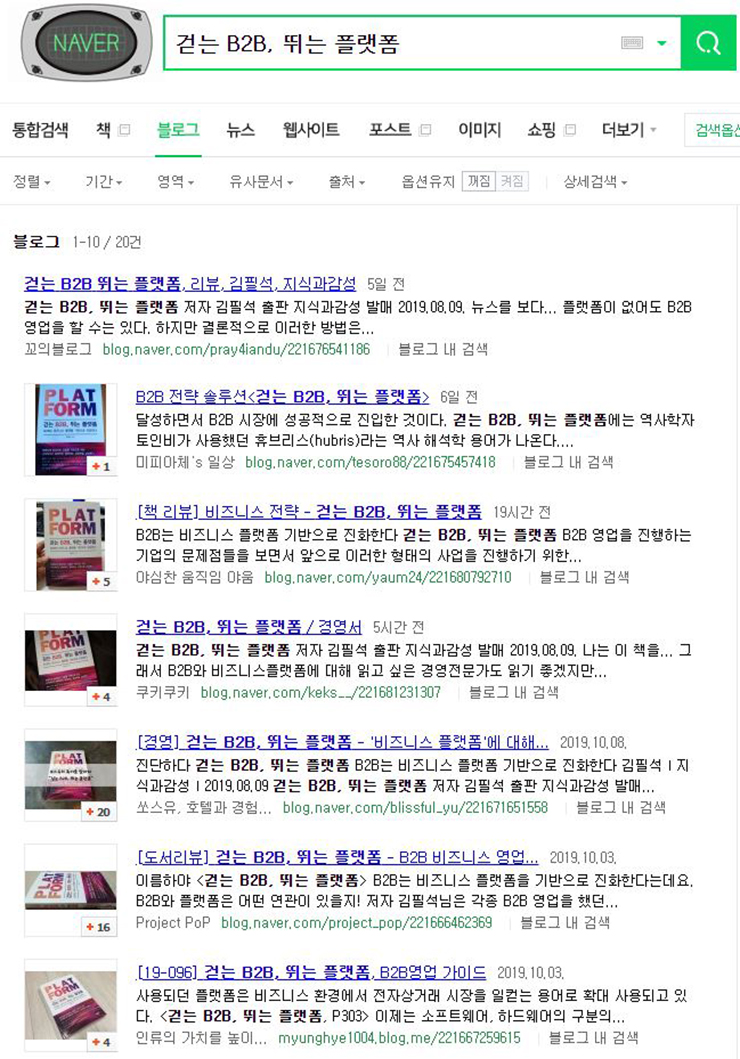The height and width of the screenshot is (1059, 740).
Task: Tap the green search button
Action: pos(708,43)
